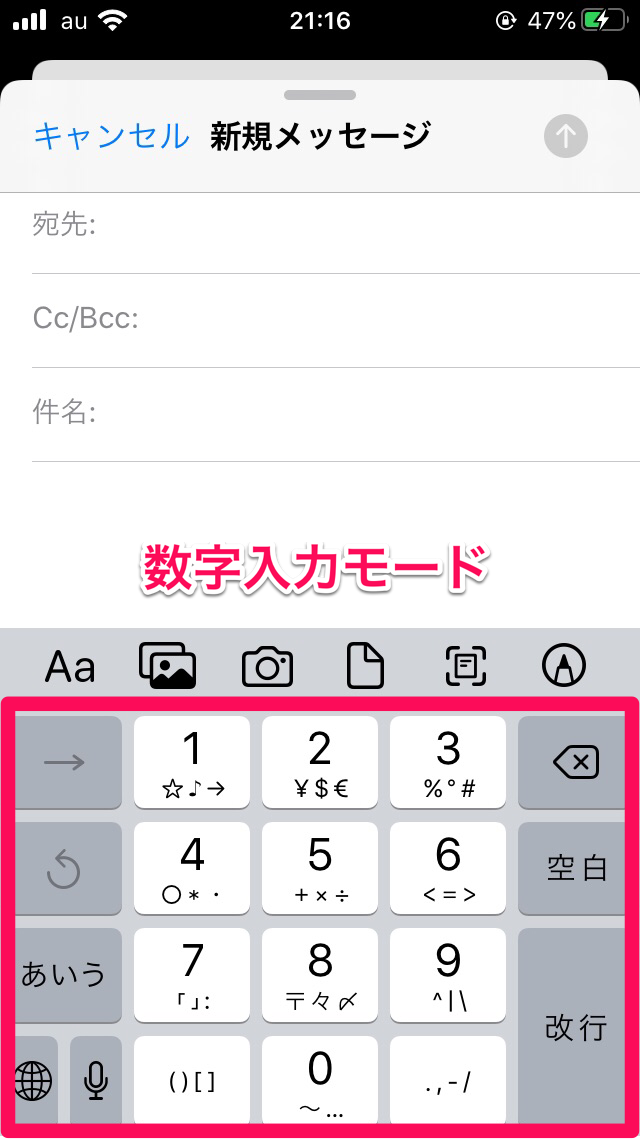This screenshot has height=1139, width=640.
Task: Attach a document file
Action: click(365, 666)
